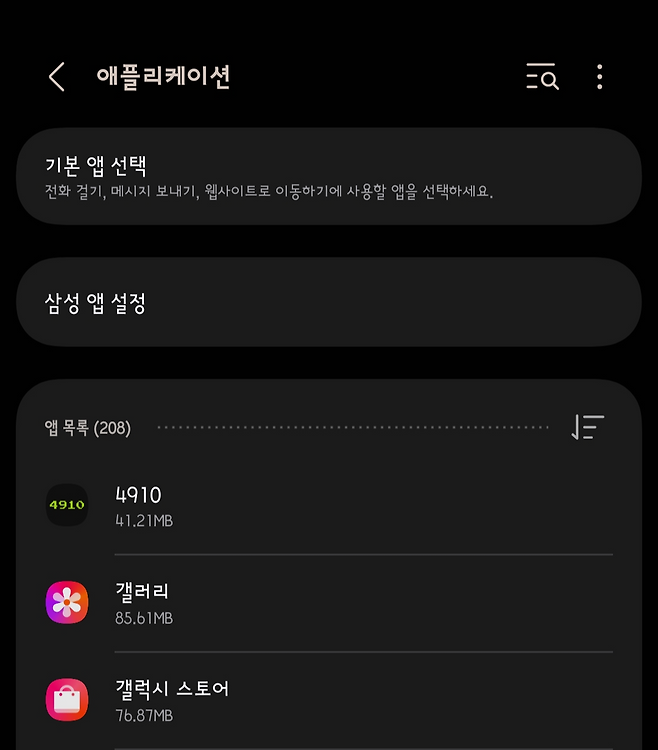Go back from the 애플리케이션 screen
Viewport: 658px width, 750px height.
pyautogui.click(x=57, y=77)
